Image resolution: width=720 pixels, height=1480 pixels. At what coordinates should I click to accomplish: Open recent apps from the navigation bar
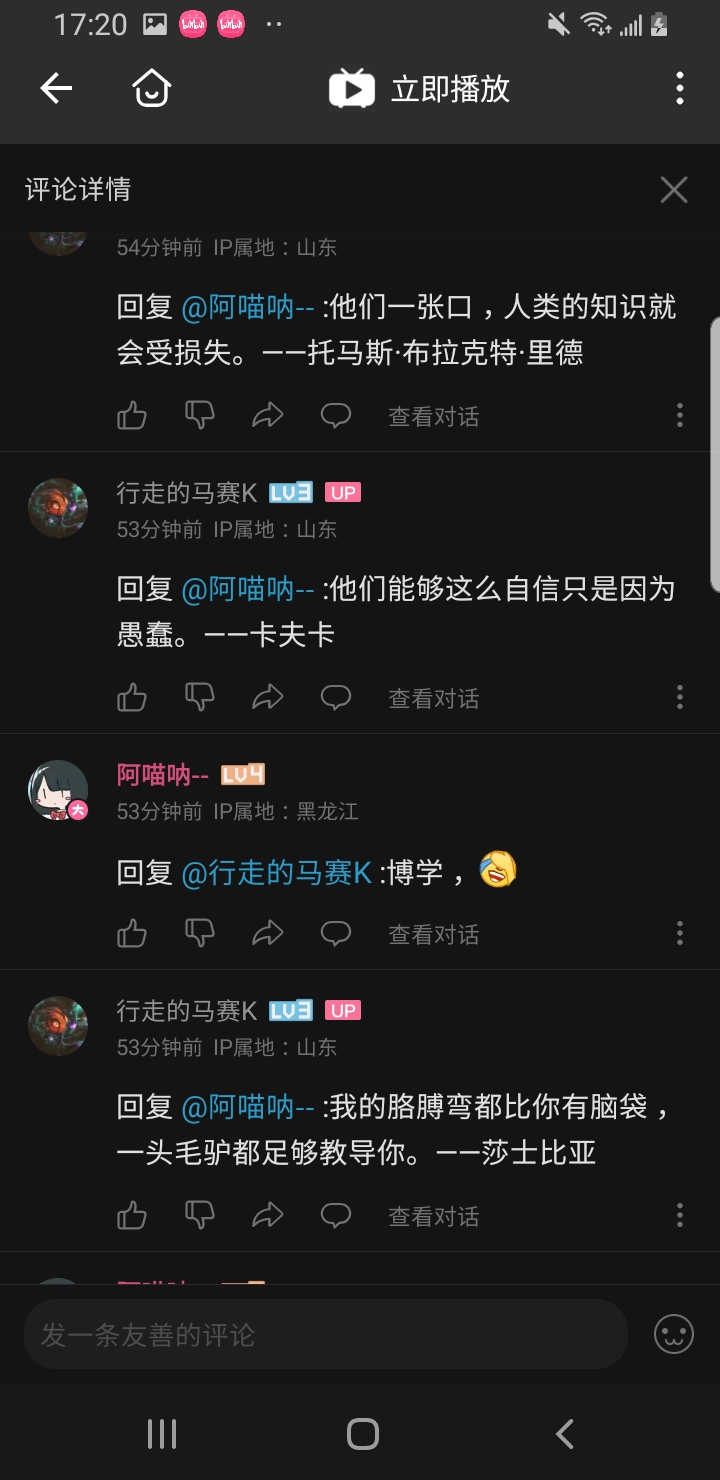click(x=162, y=1434)
